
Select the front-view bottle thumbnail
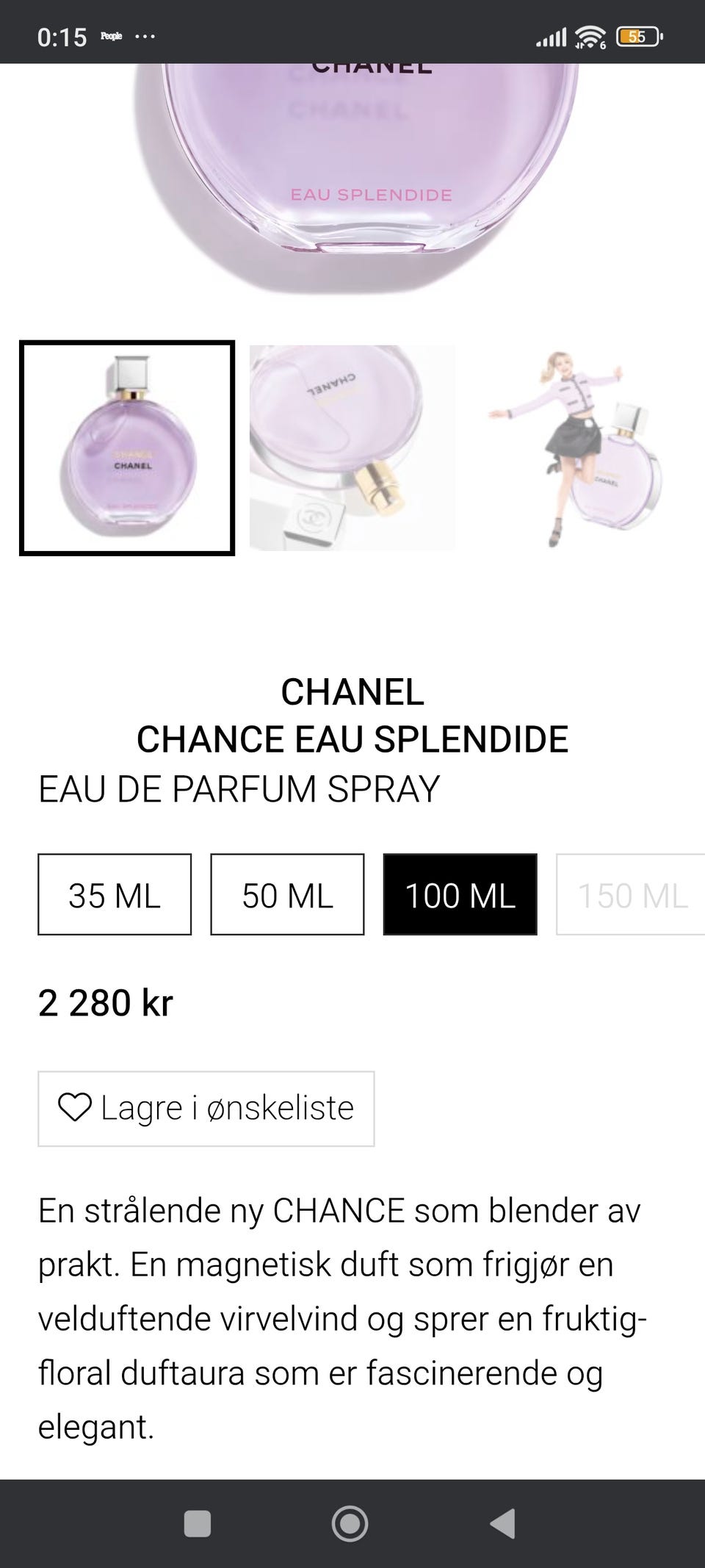coord(127,448)
